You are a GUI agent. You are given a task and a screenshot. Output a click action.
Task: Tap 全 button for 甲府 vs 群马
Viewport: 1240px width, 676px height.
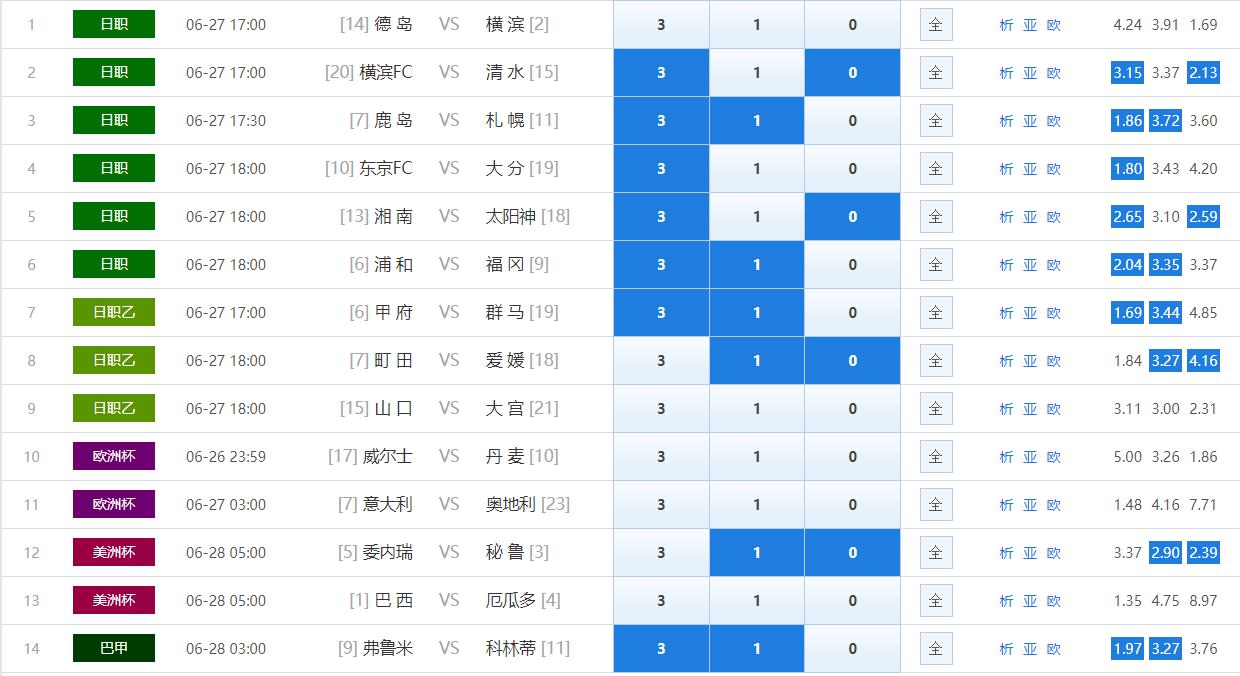tap(935, 313)
